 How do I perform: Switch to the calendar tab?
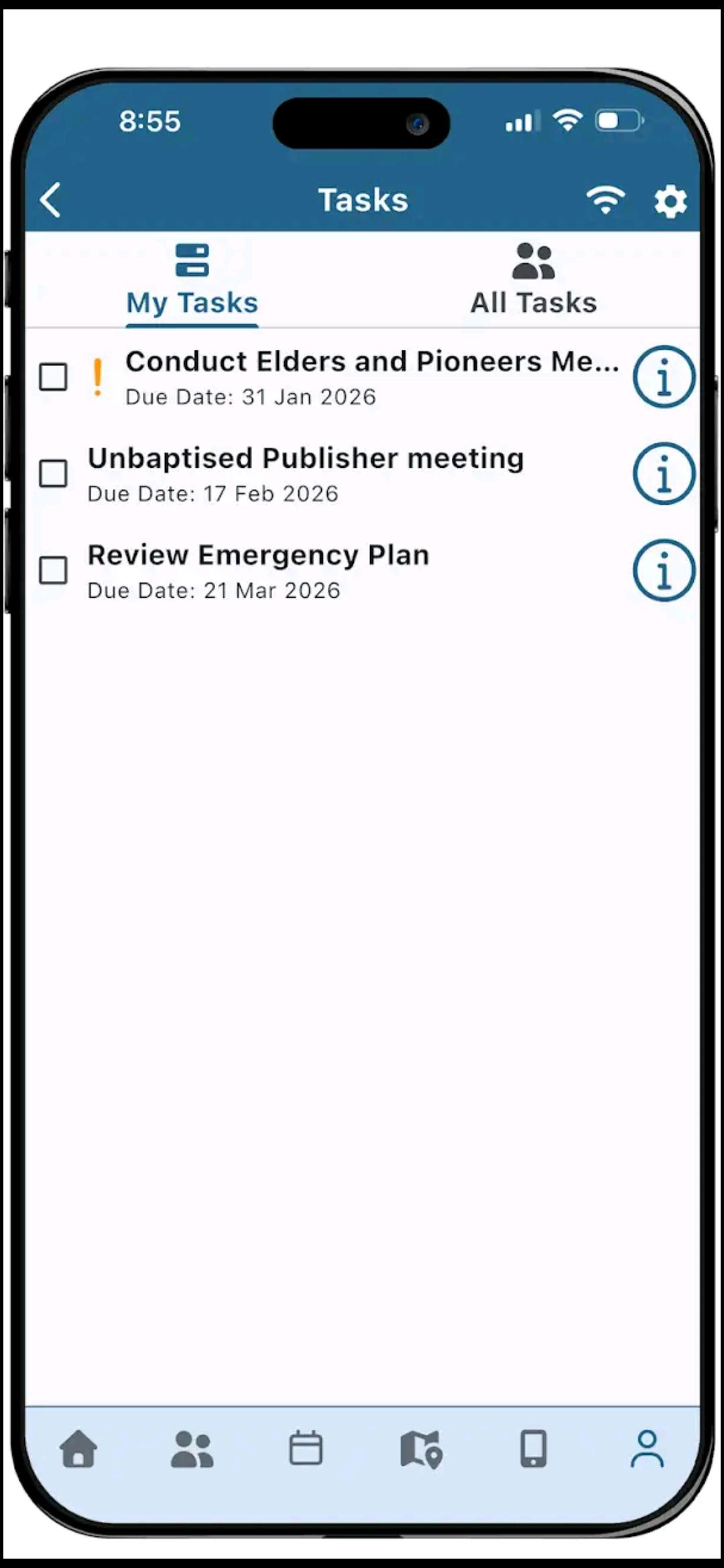pos(306,1449)
